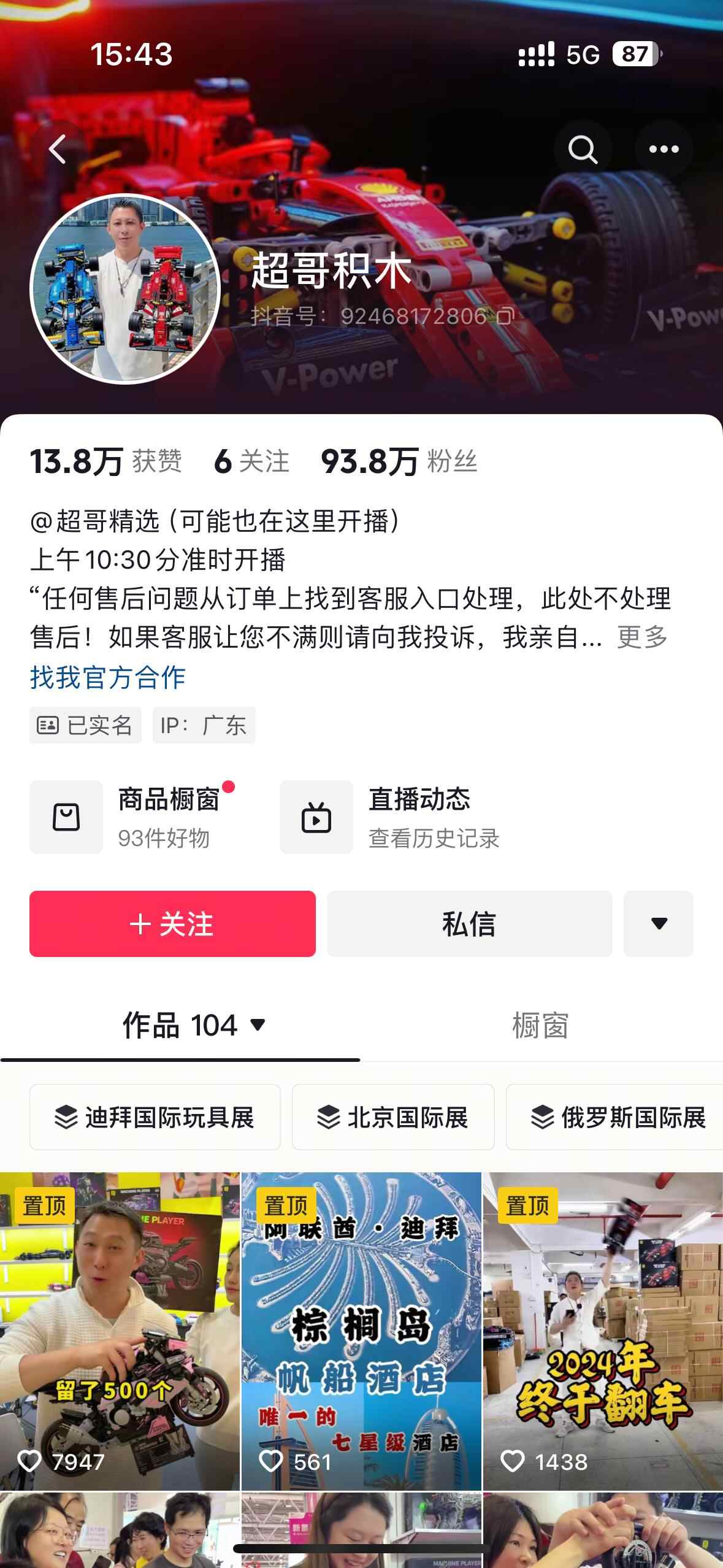
Task: Follow 超哥积木 with 关注 button
Action: coord(172,924)
